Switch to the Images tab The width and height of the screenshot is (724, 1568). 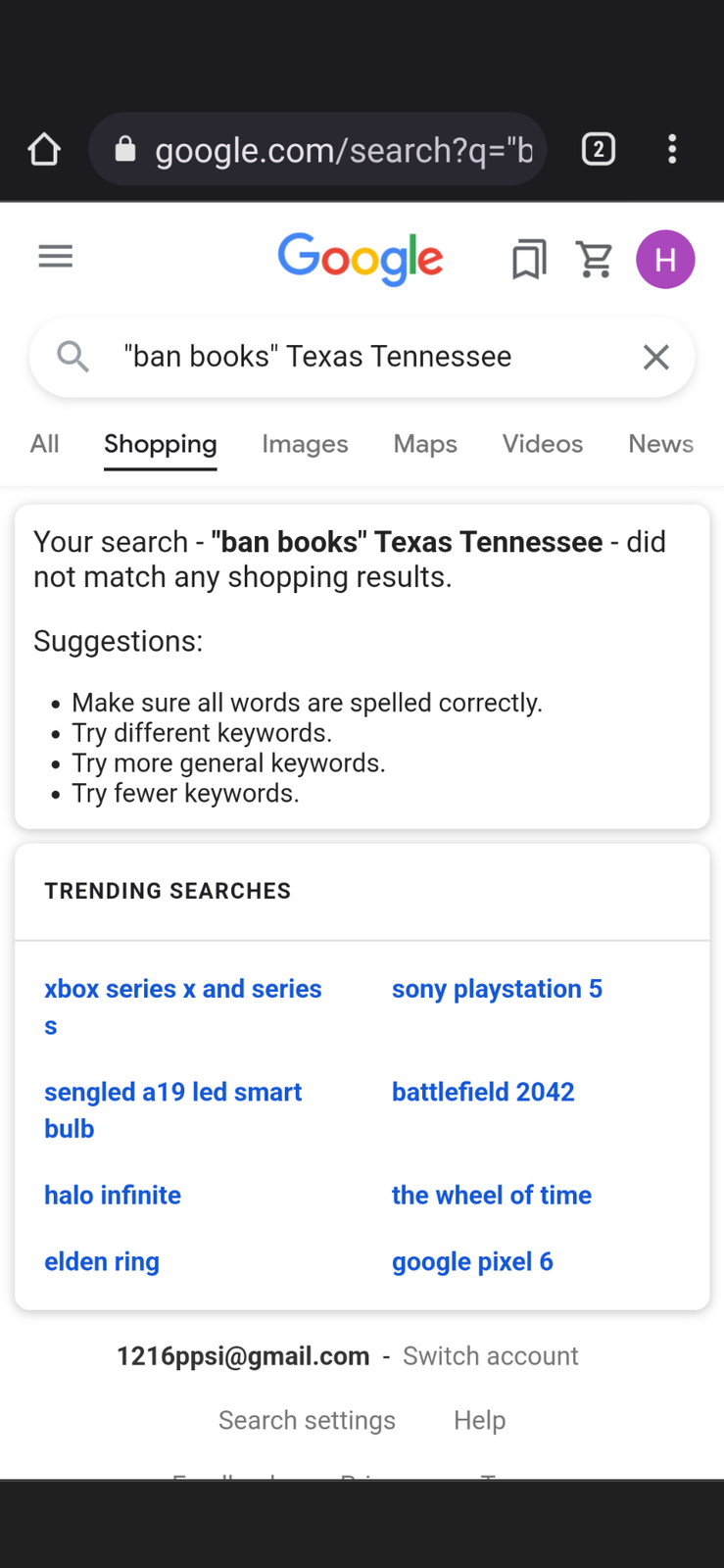305,444
